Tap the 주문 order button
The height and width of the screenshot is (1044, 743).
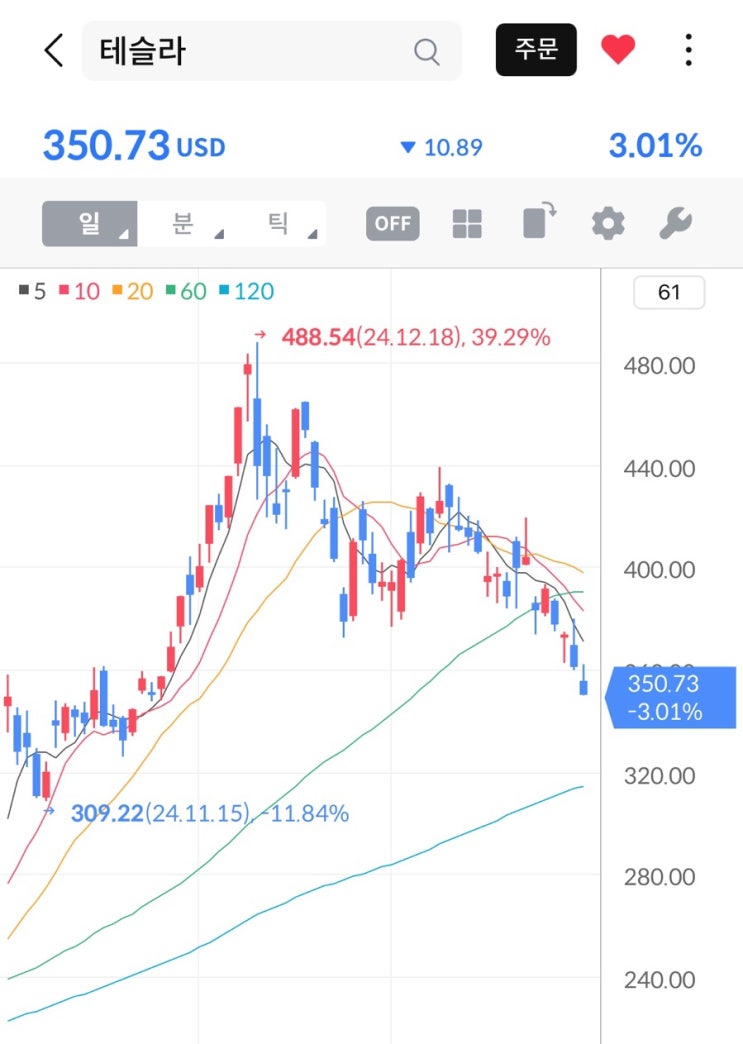(536, 50)
